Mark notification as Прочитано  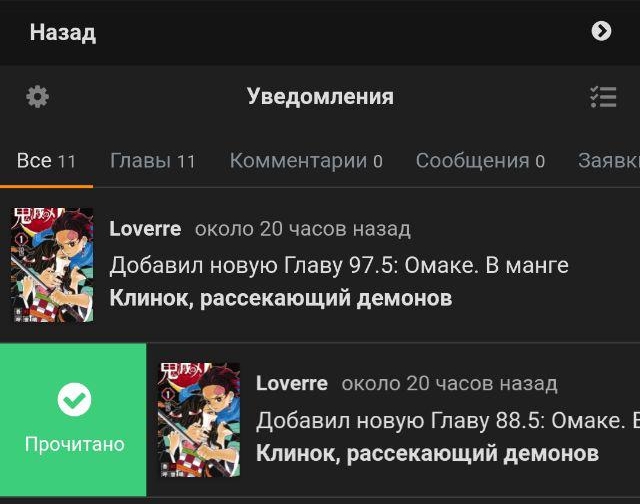(74, 419)
